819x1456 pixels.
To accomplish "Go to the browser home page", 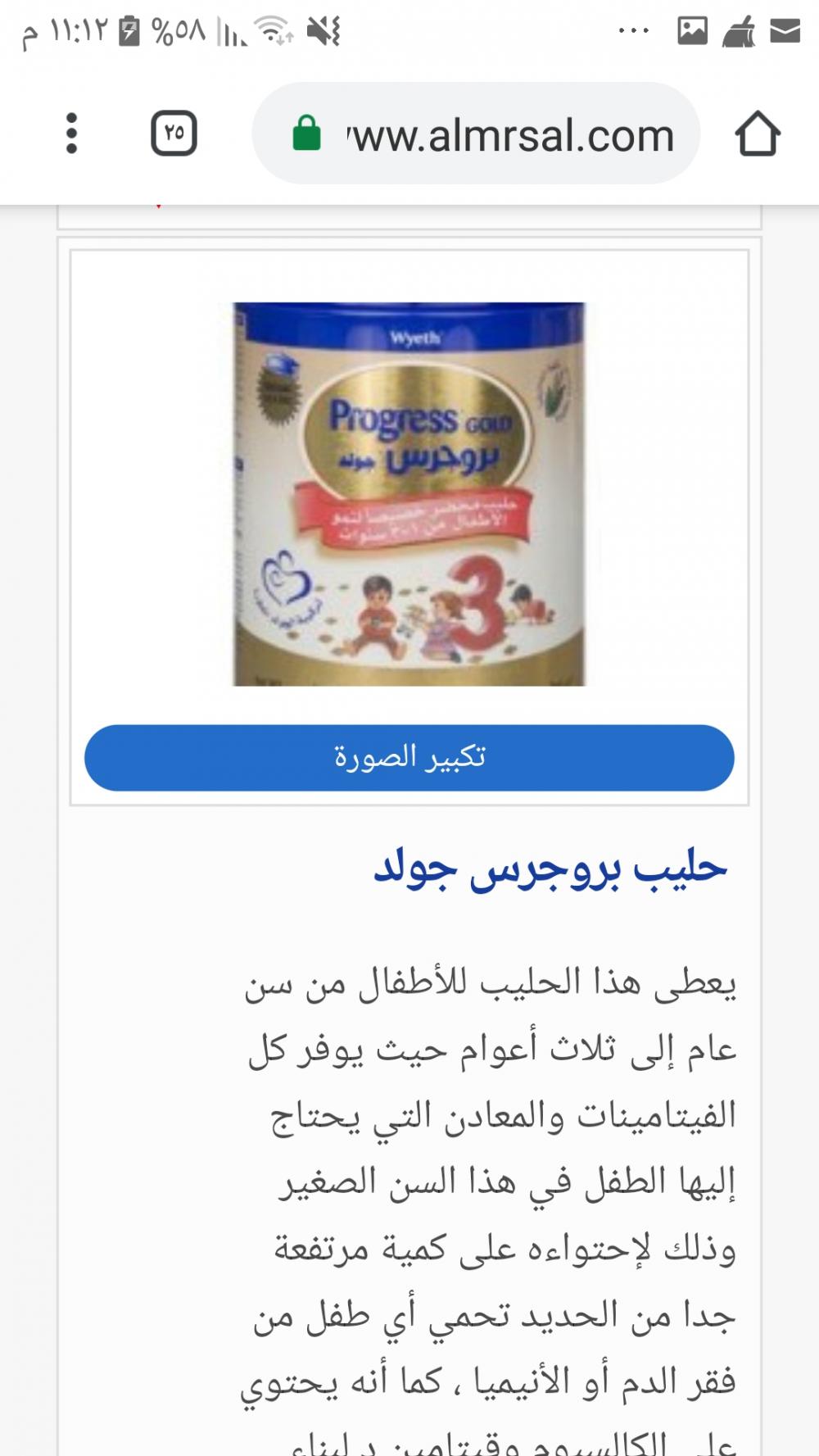I will click(758, 134).
